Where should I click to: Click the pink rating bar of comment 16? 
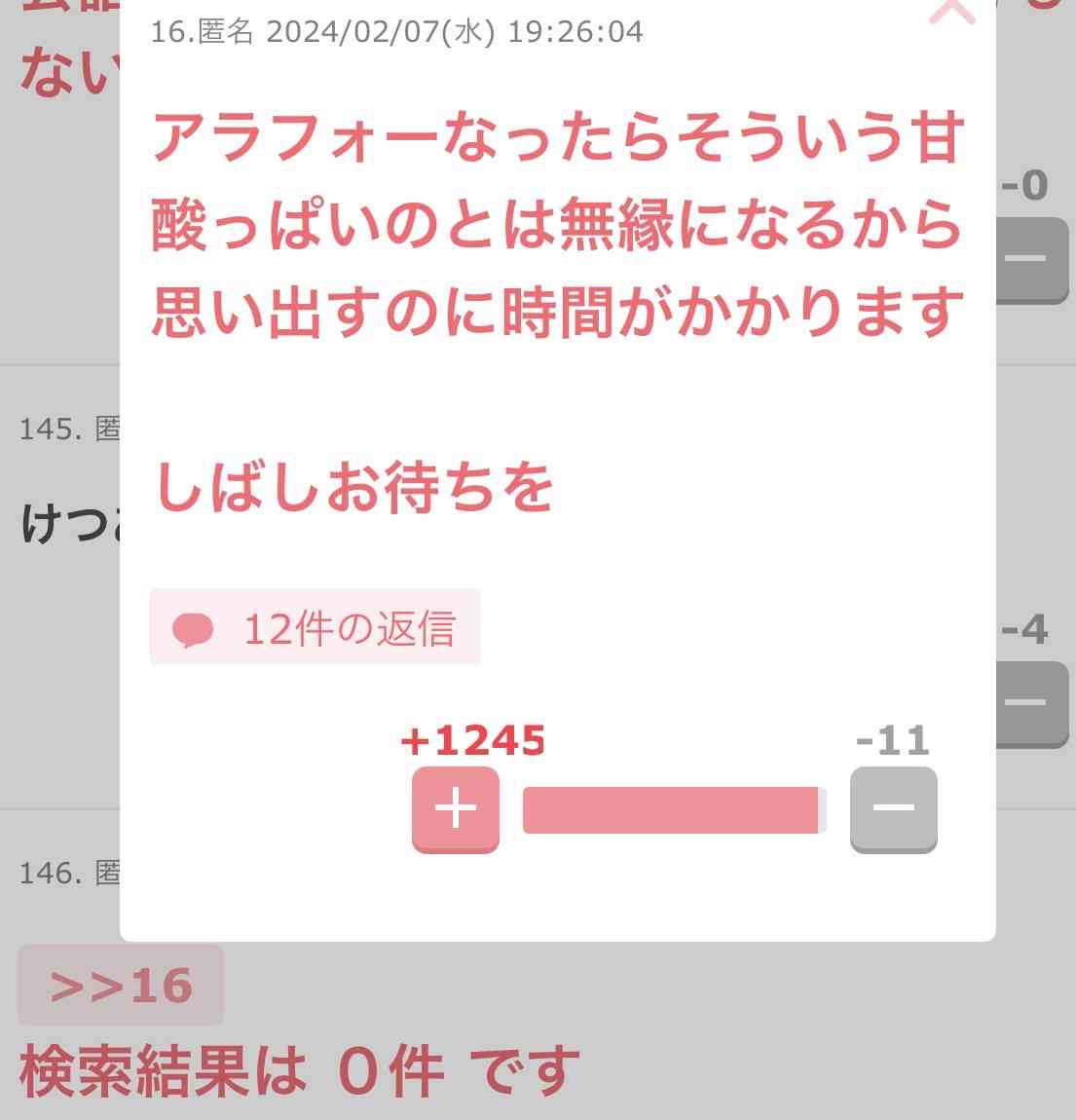(672, 807)
